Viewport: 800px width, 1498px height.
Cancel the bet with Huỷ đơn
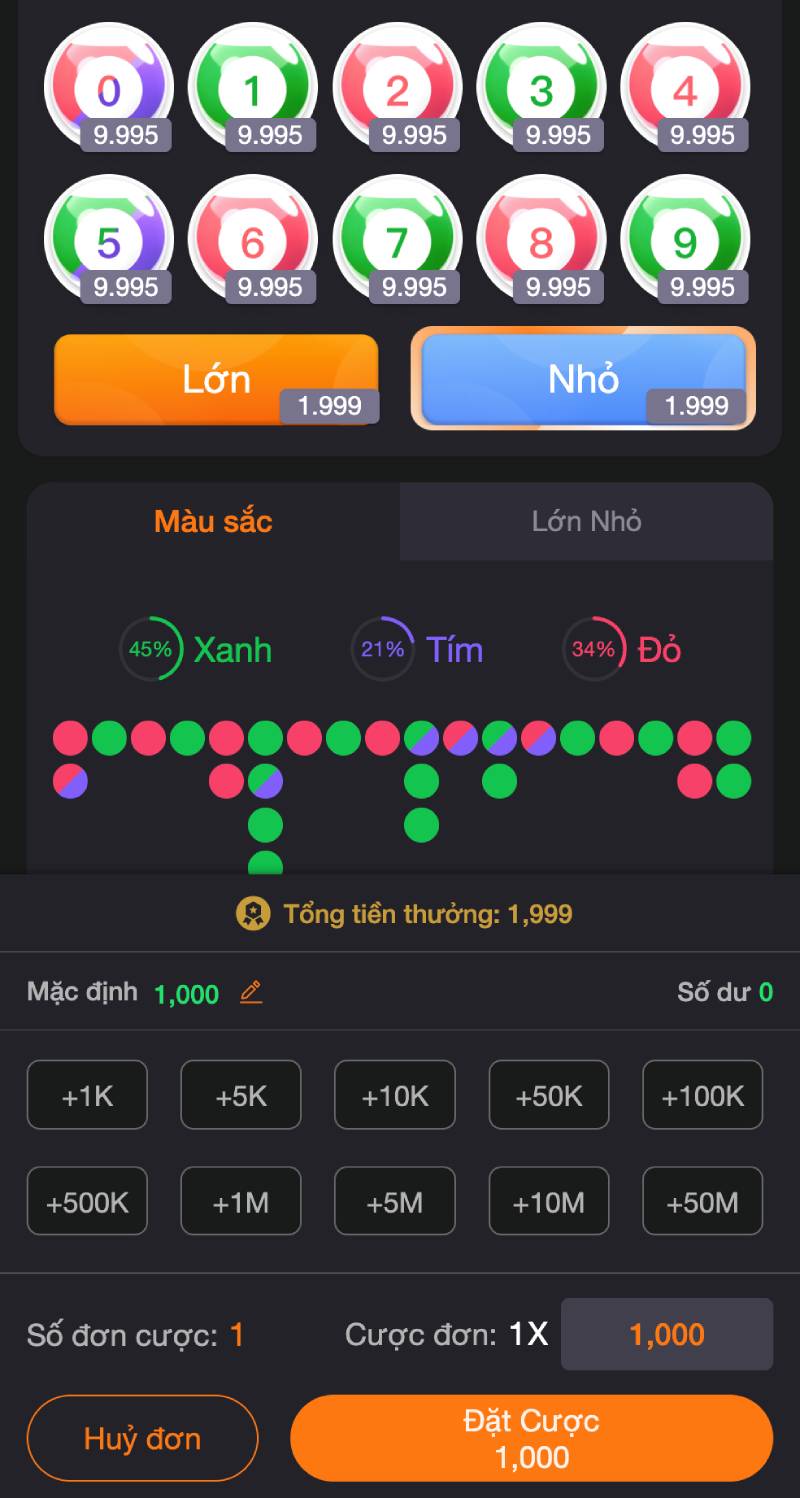coord(142,1438)
